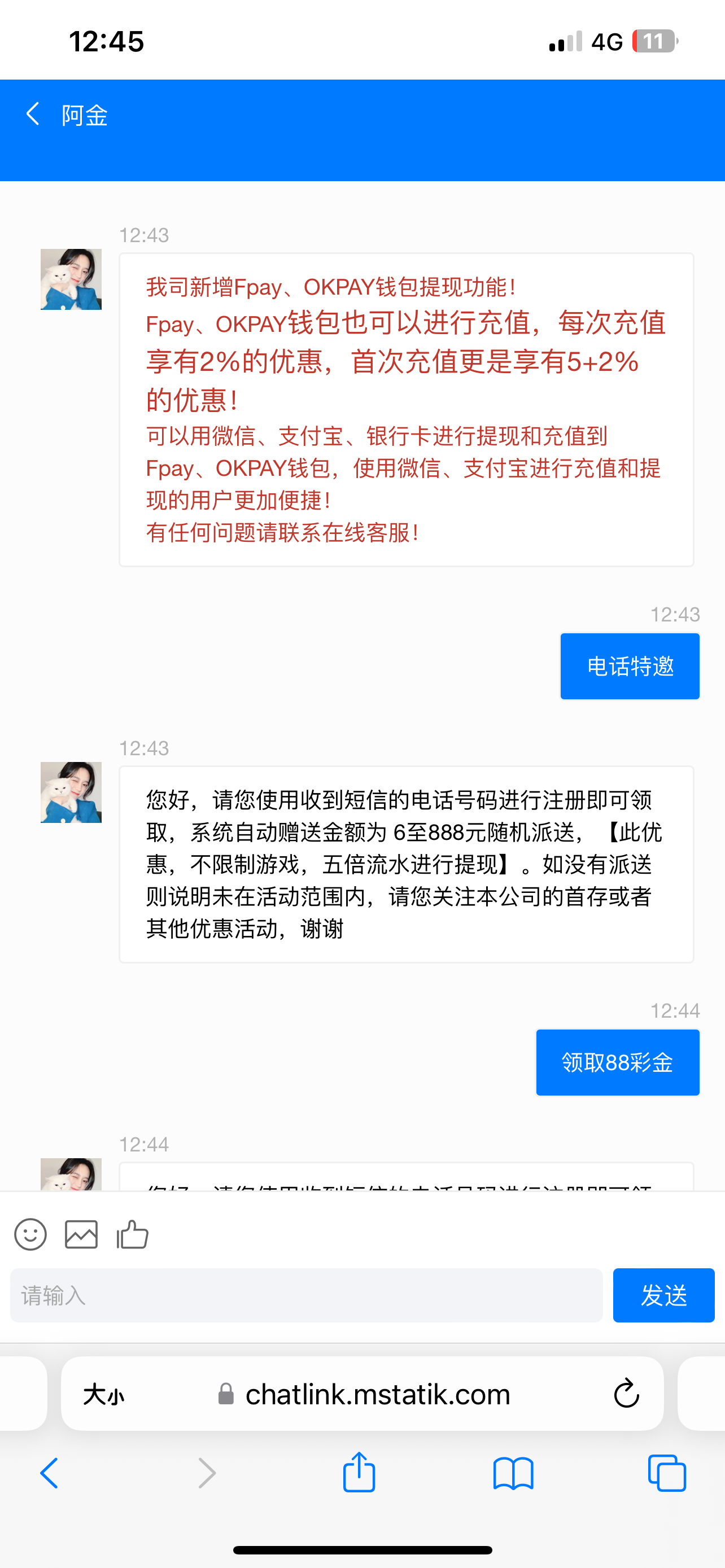
Task: Show all open Safari tabs
Action: (x=667, y=1474)
